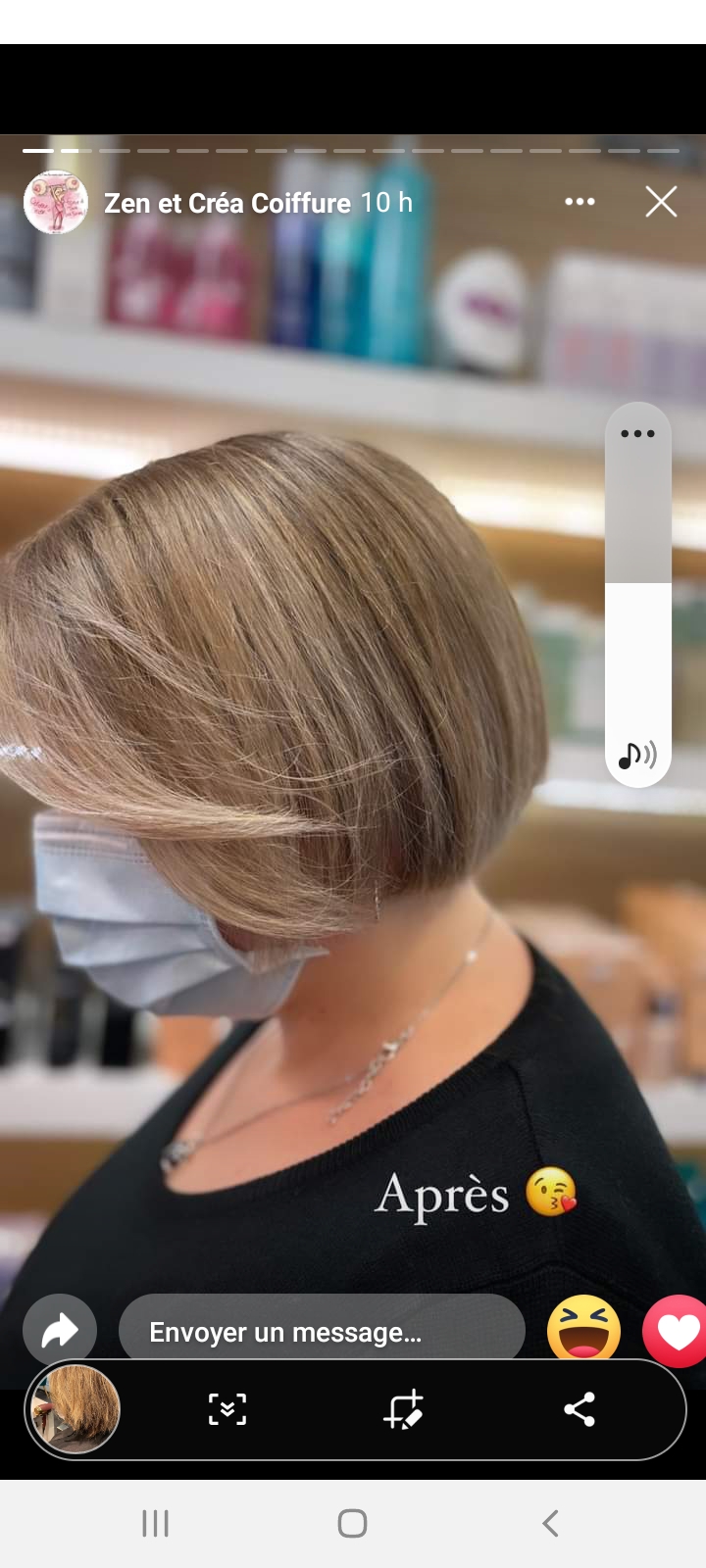Crop and edit the screenshot

click(x=403, y=1409)
